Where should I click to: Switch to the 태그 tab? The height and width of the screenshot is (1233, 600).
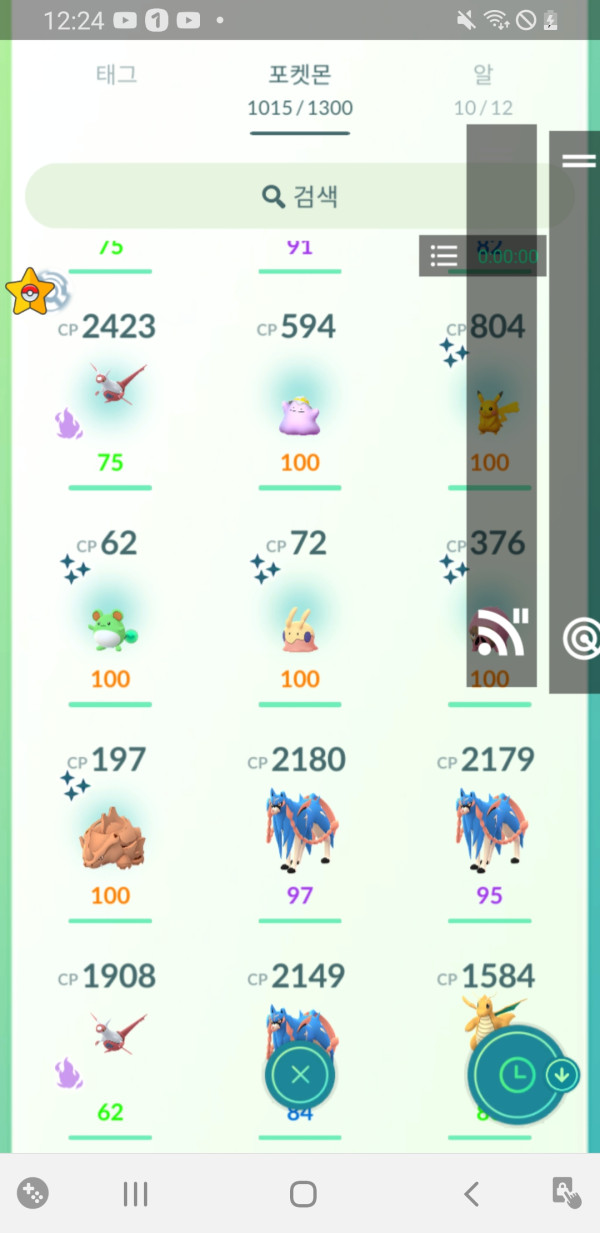pos(116,75)
